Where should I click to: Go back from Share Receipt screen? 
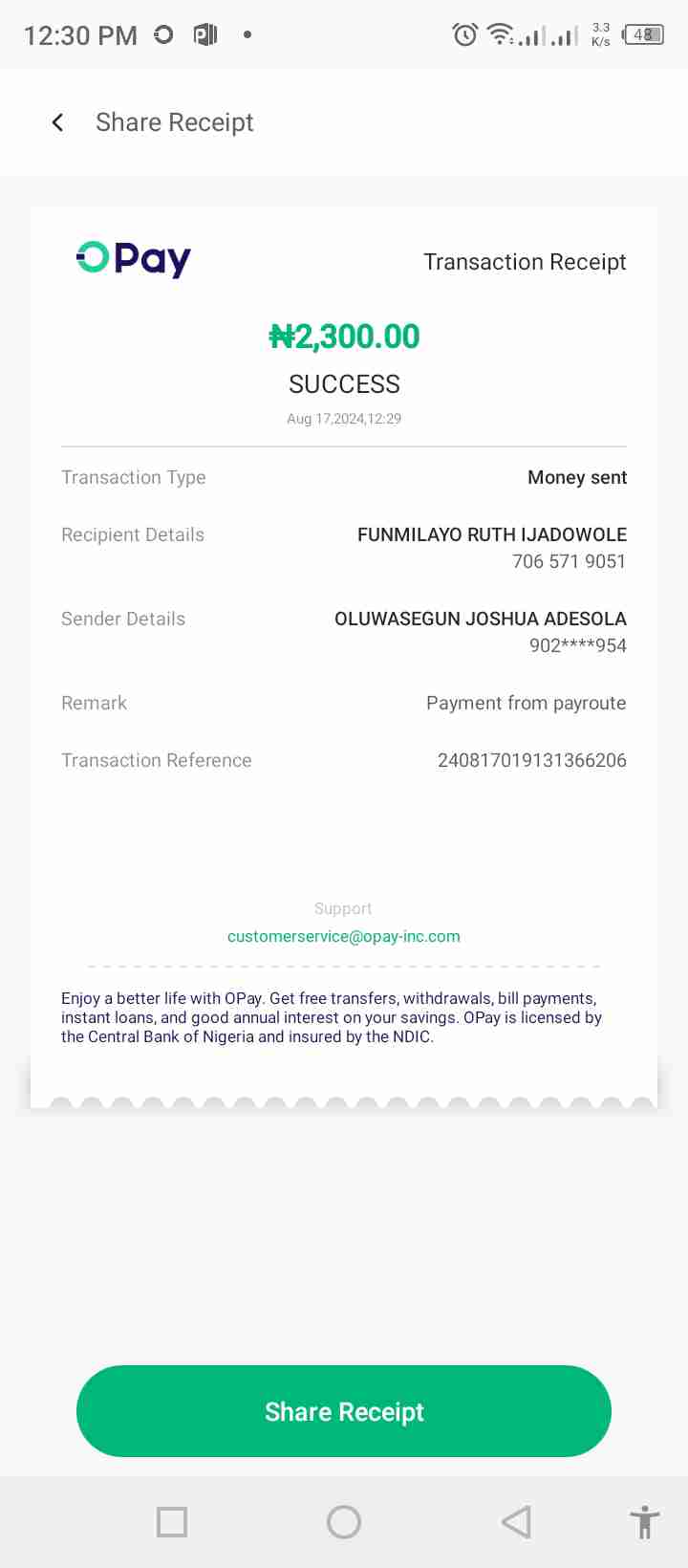(x=57, y=122)
